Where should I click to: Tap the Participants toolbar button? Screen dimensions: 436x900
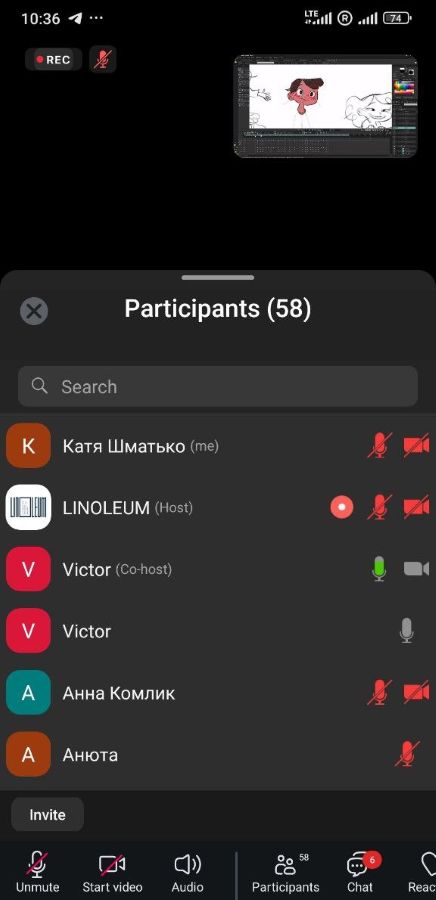286,871
